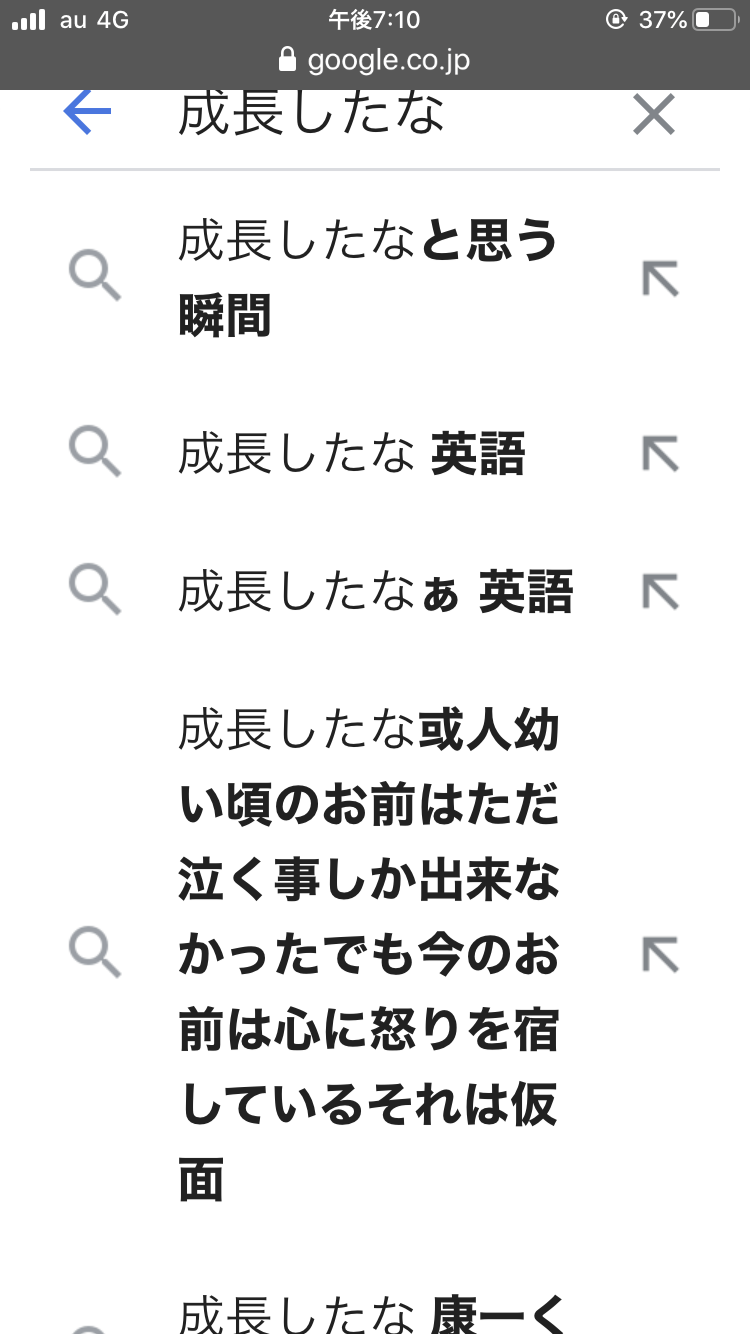This screenshot has height=1334, width=750.
Task: Tap the search field containing 成長したな
Action: click(x=380, y=115)
